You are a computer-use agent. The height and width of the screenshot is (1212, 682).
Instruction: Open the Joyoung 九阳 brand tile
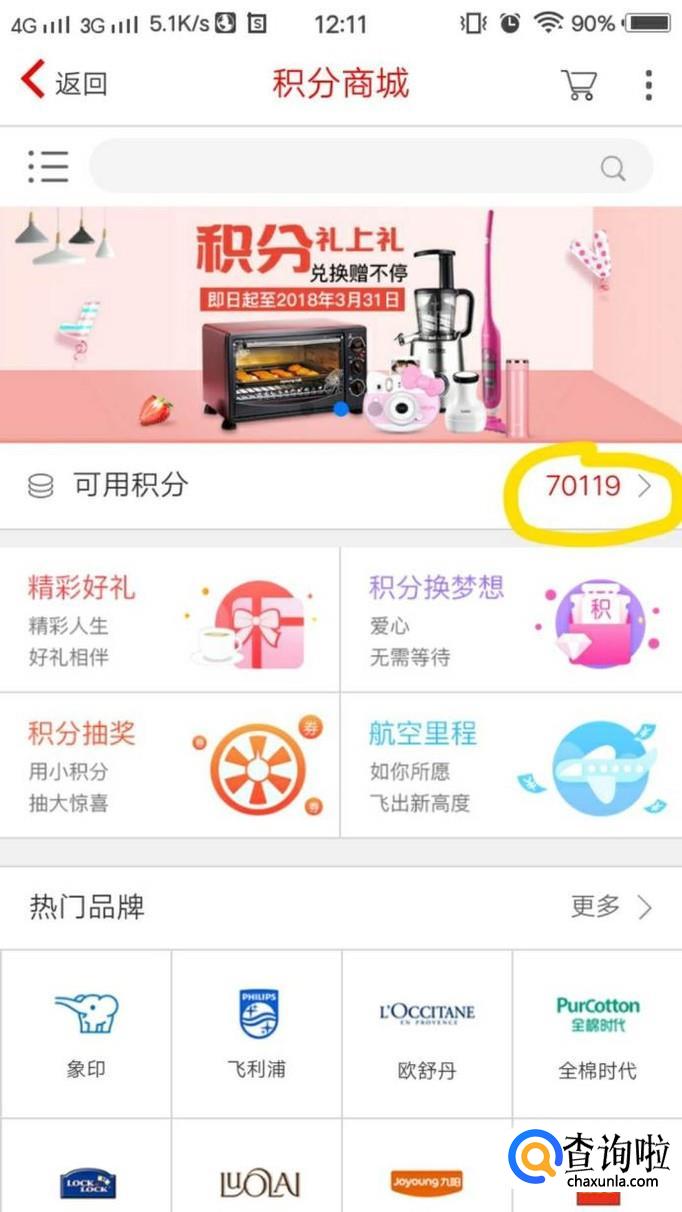(427, 1165)
